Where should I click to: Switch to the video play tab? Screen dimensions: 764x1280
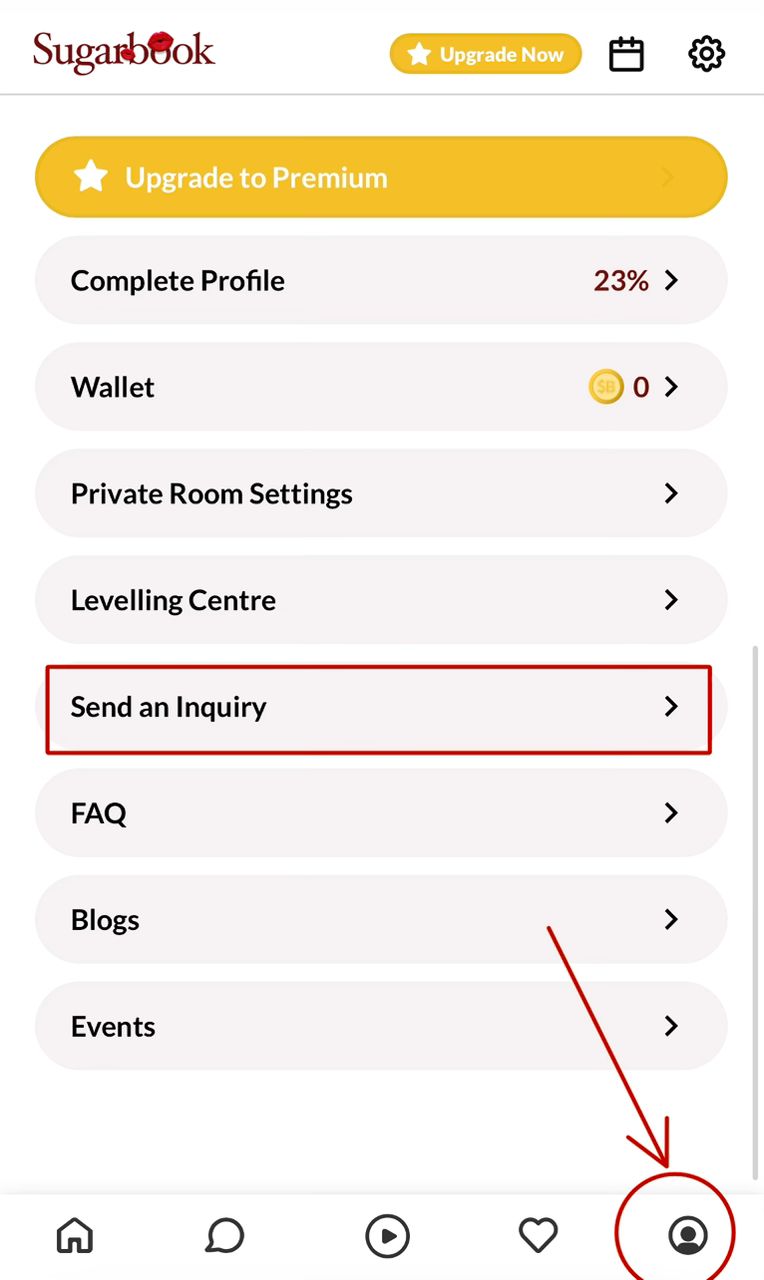click(x=387, y=1236)
